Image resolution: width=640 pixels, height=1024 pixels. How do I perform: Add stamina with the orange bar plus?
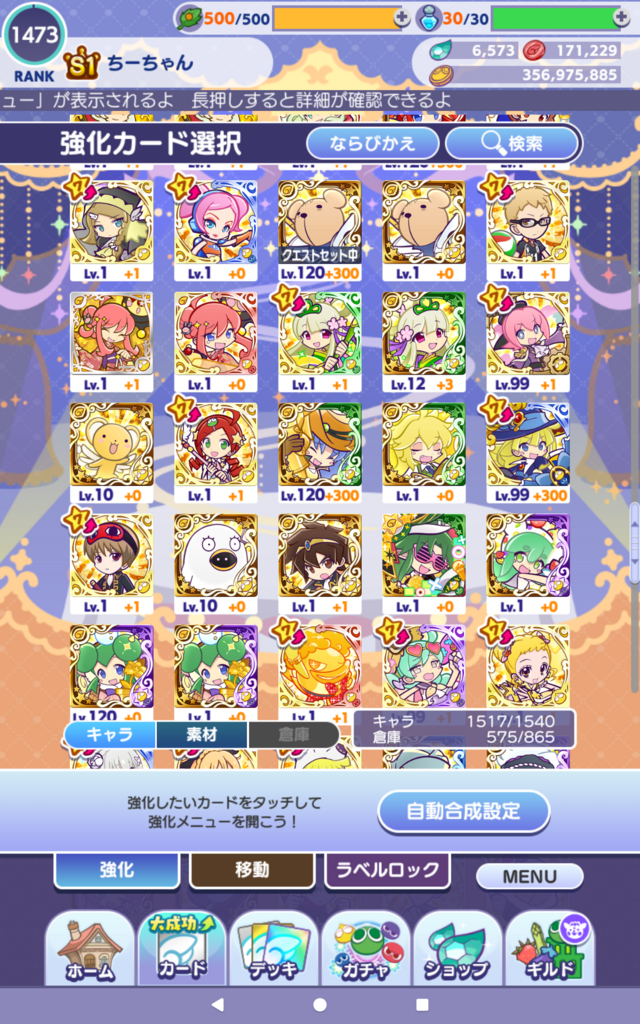click(x=402, y=19)
